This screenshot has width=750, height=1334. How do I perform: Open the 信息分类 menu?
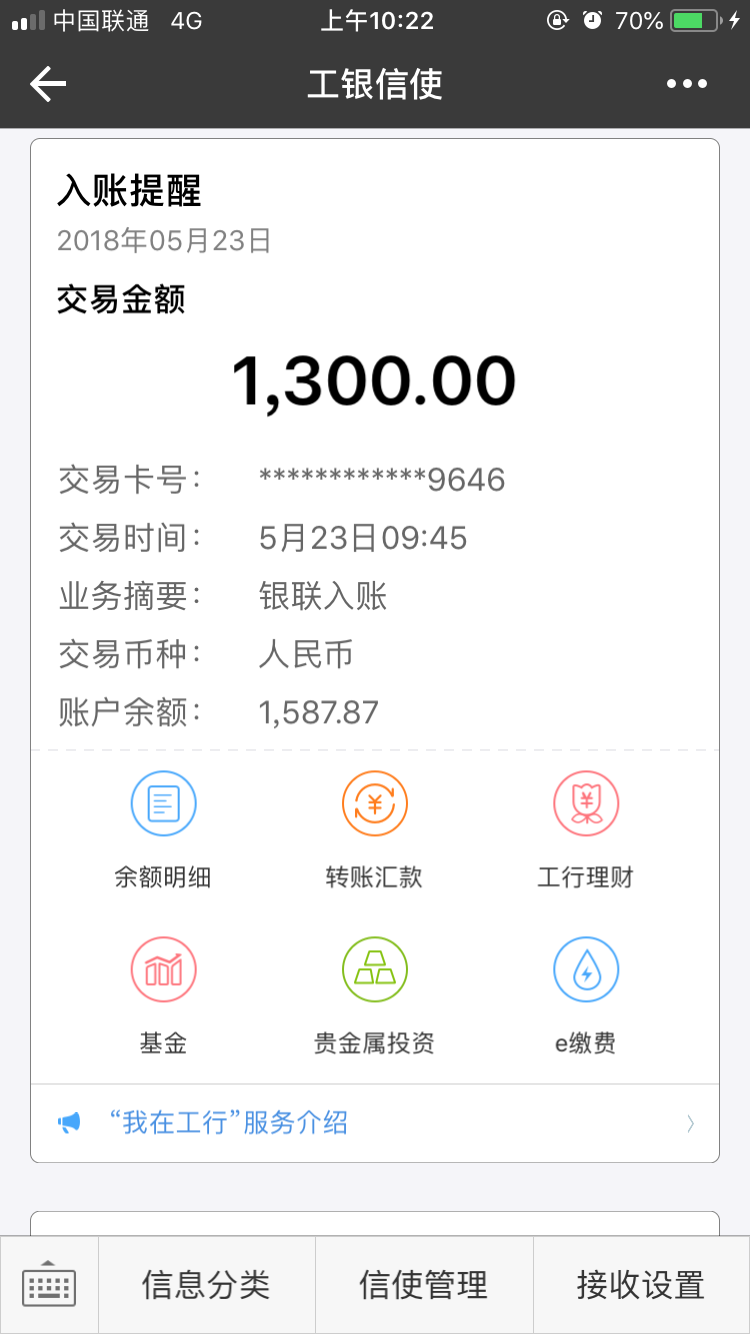tap(207, 1285)
